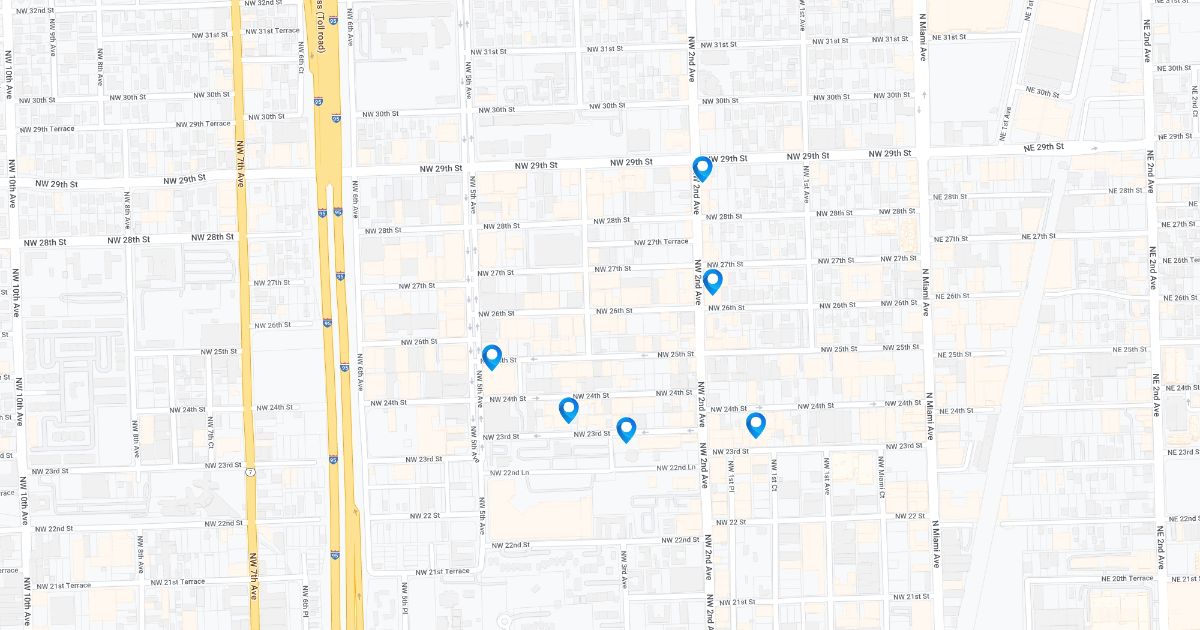1200x630 pixels.
Task: Open the marker on NW 2nd Ave near NW 26th St
Action: tap(712, 281)
